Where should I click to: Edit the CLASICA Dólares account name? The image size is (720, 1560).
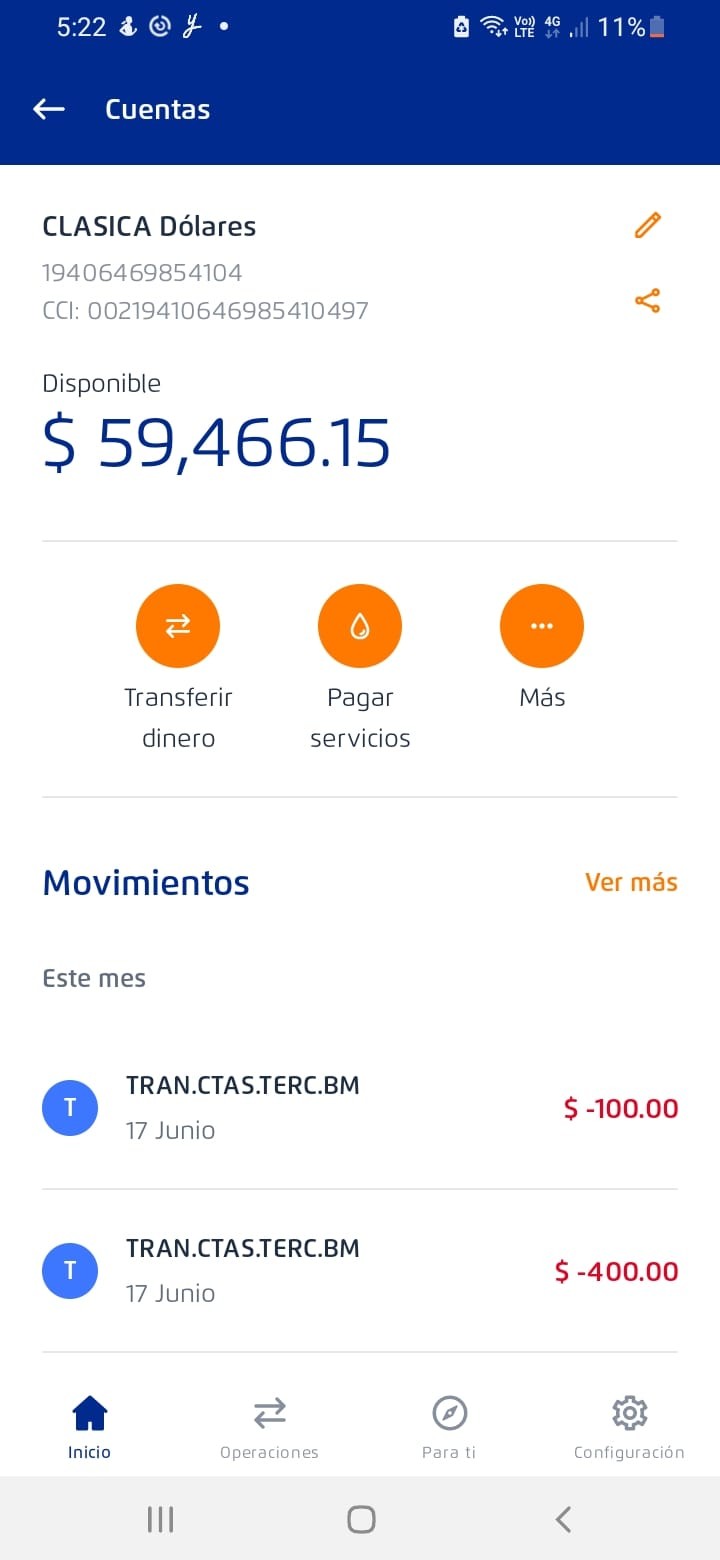pos(648,225)
